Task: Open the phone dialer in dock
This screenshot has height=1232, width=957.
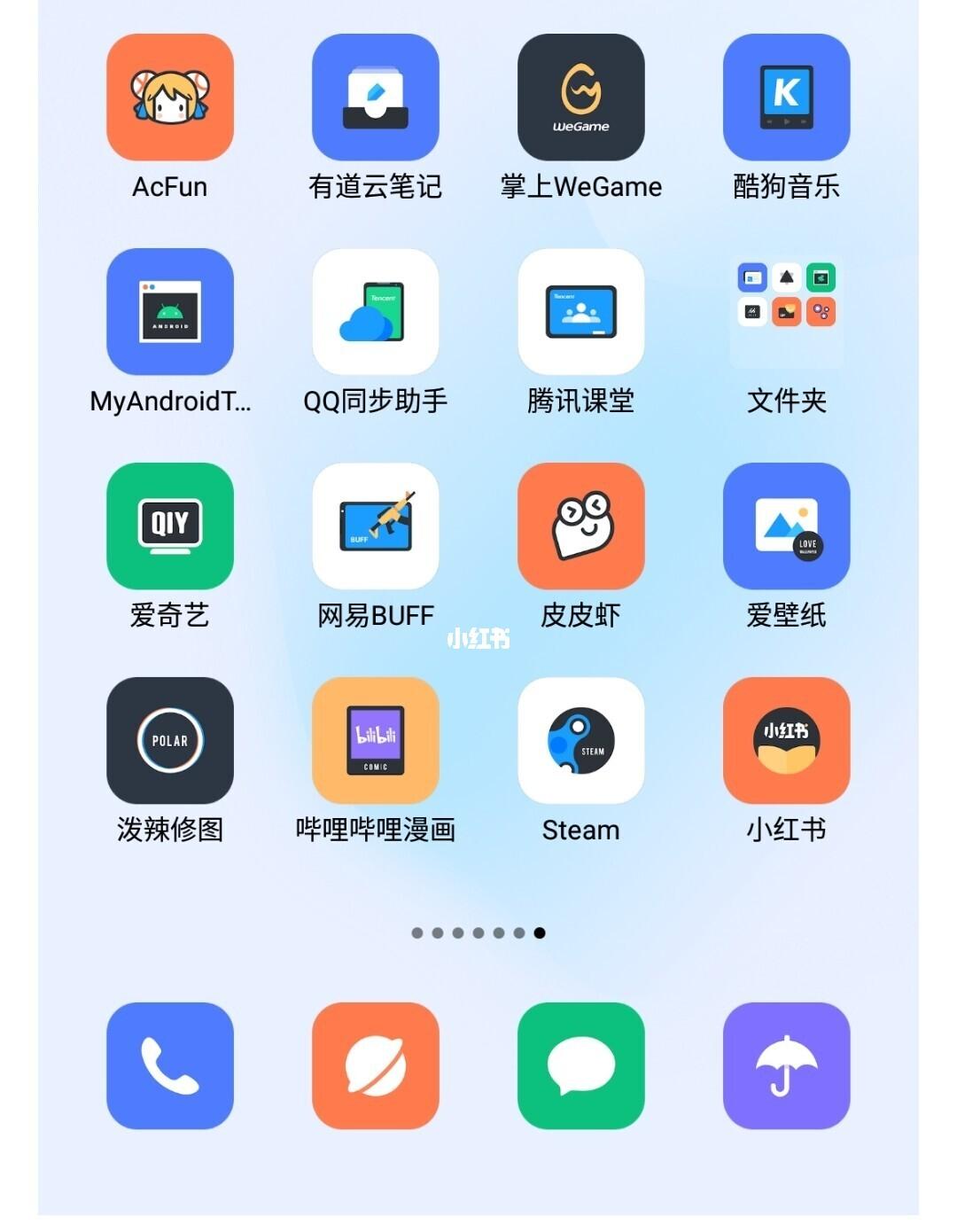Action: (x=169, y=1065)
